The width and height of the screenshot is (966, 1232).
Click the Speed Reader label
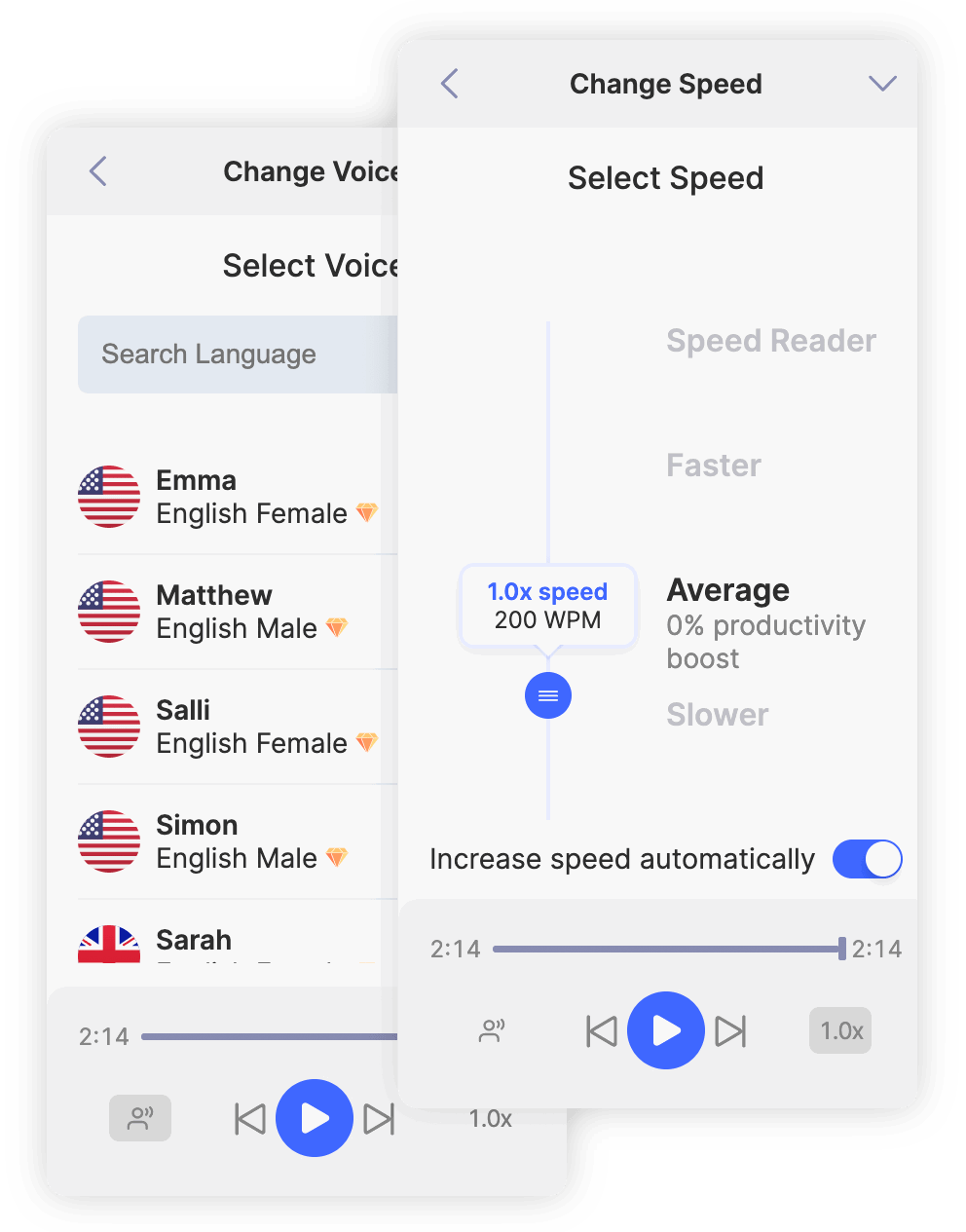[770, 340]
